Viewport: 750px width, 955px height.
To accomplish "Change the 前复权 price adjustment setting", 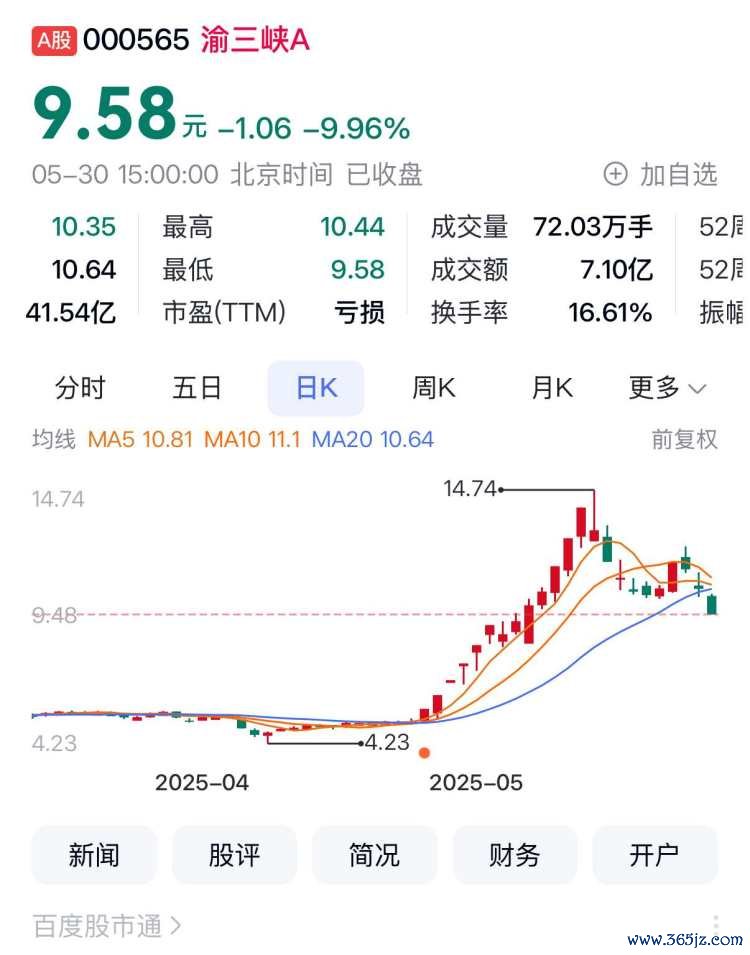I will (x=684, y=439).
